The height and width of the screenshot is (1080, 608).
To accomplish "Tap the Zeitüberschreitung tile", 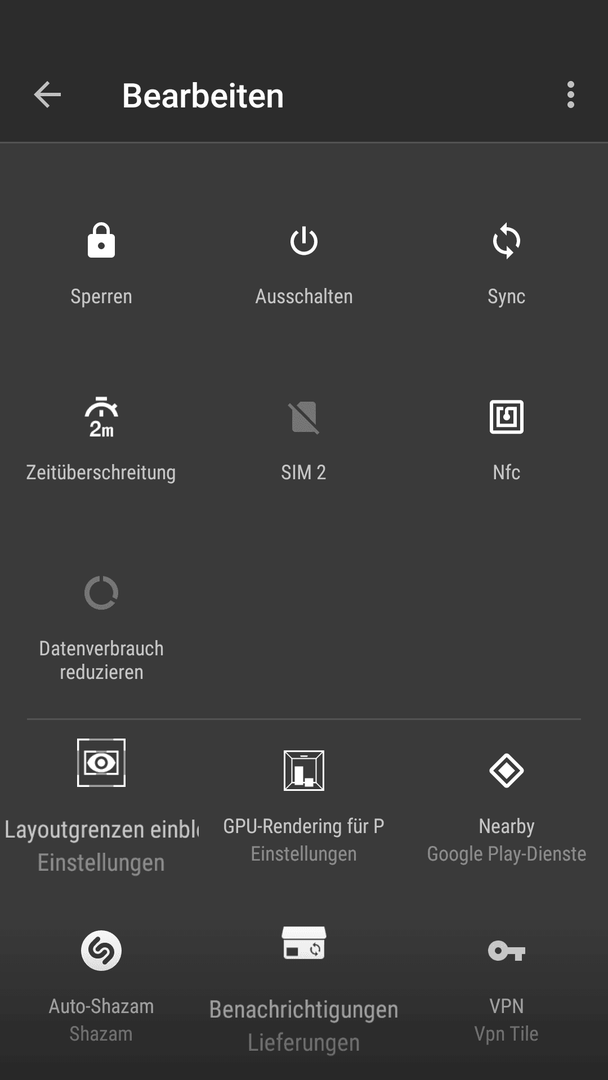I will tap(101, 441).
